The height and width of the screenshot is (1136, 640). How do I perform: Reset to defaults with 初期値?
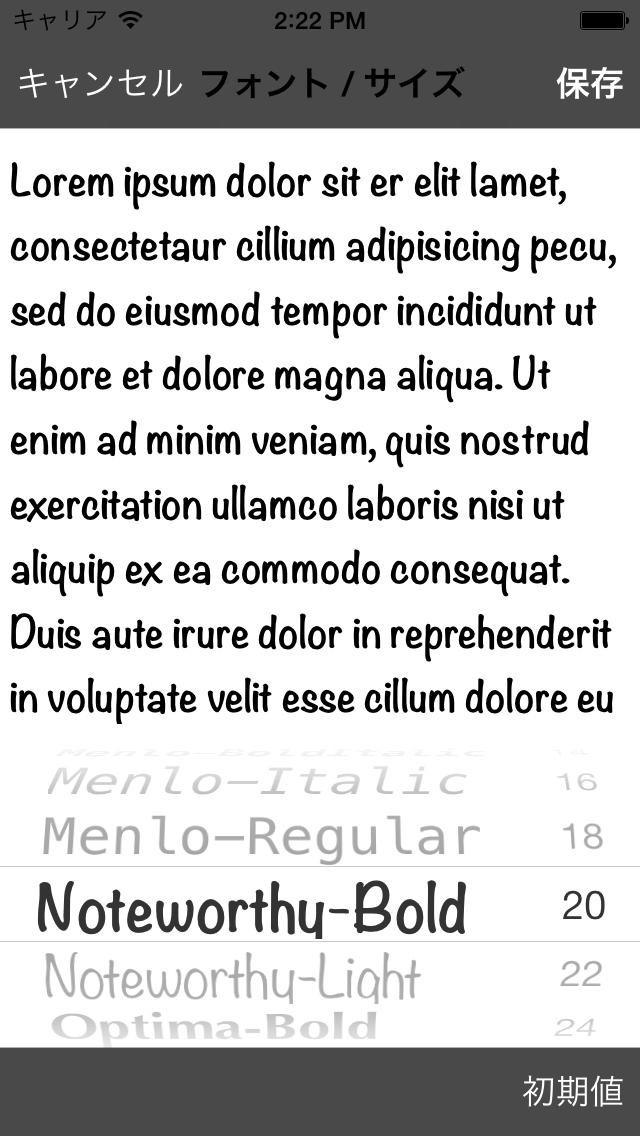pos(572,1091)
